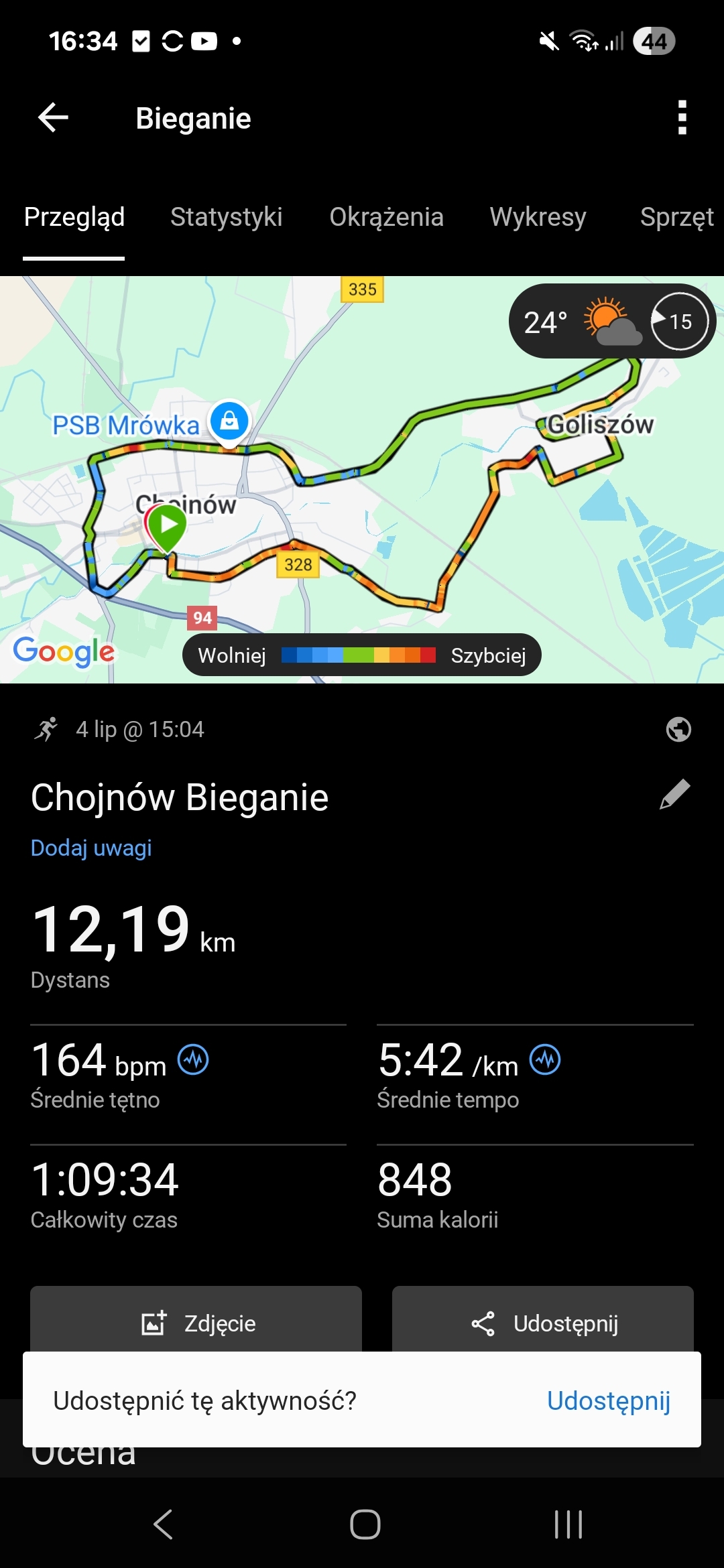724x1568 pixels.
Task: Select the Sprzęt tab
Action: [676, 217]
